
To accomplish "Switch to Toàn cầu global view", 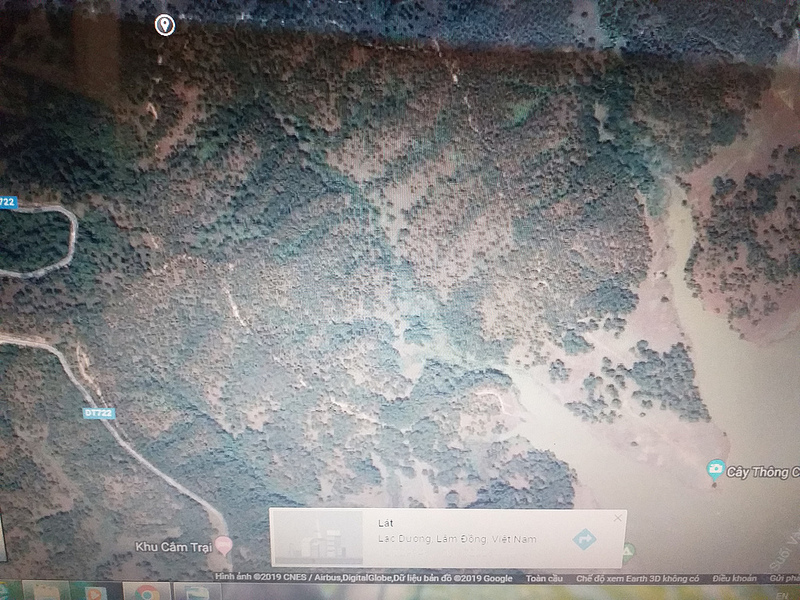I will coord(546,578).
